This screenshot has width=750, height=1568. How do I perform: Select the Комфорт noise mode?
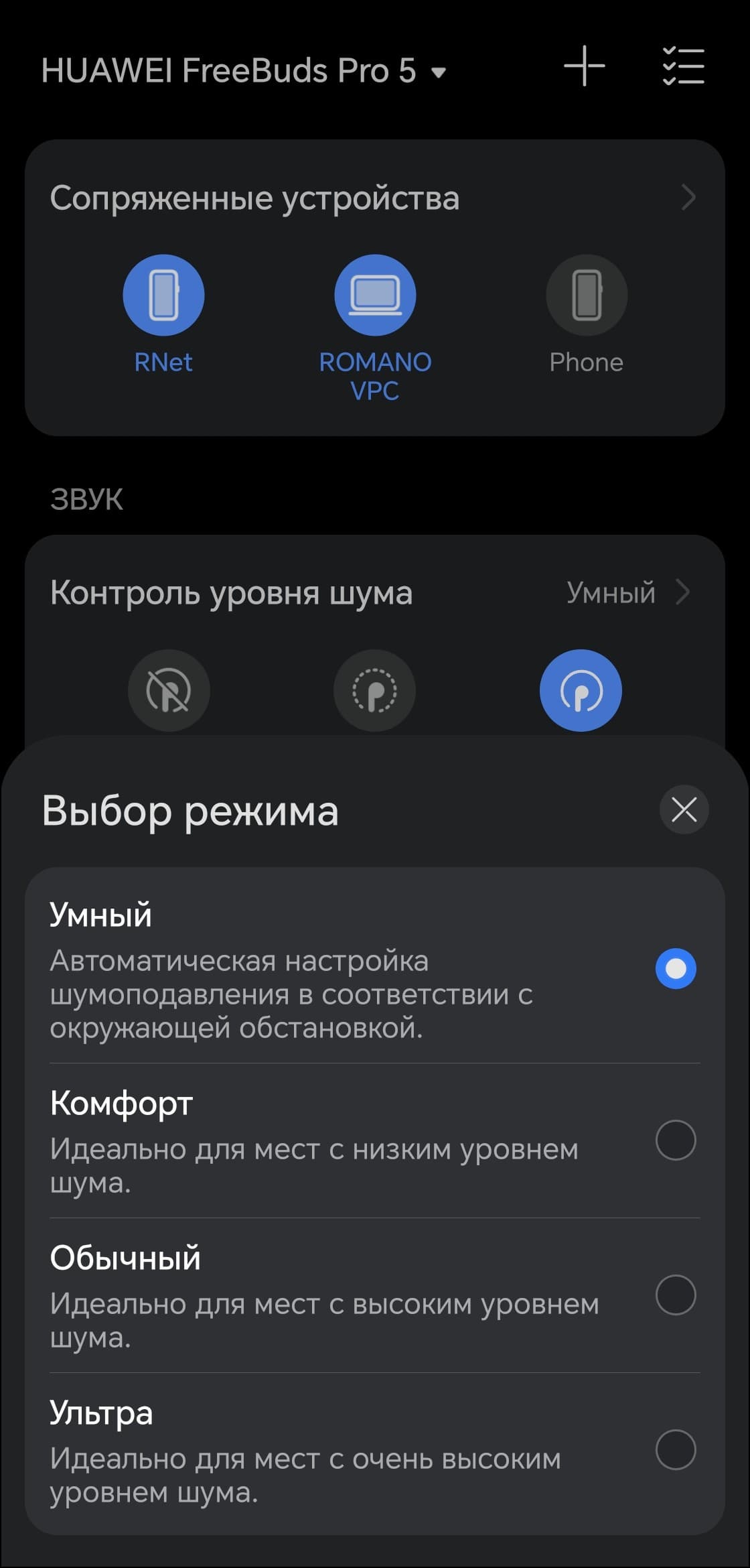click(675, 1140)
